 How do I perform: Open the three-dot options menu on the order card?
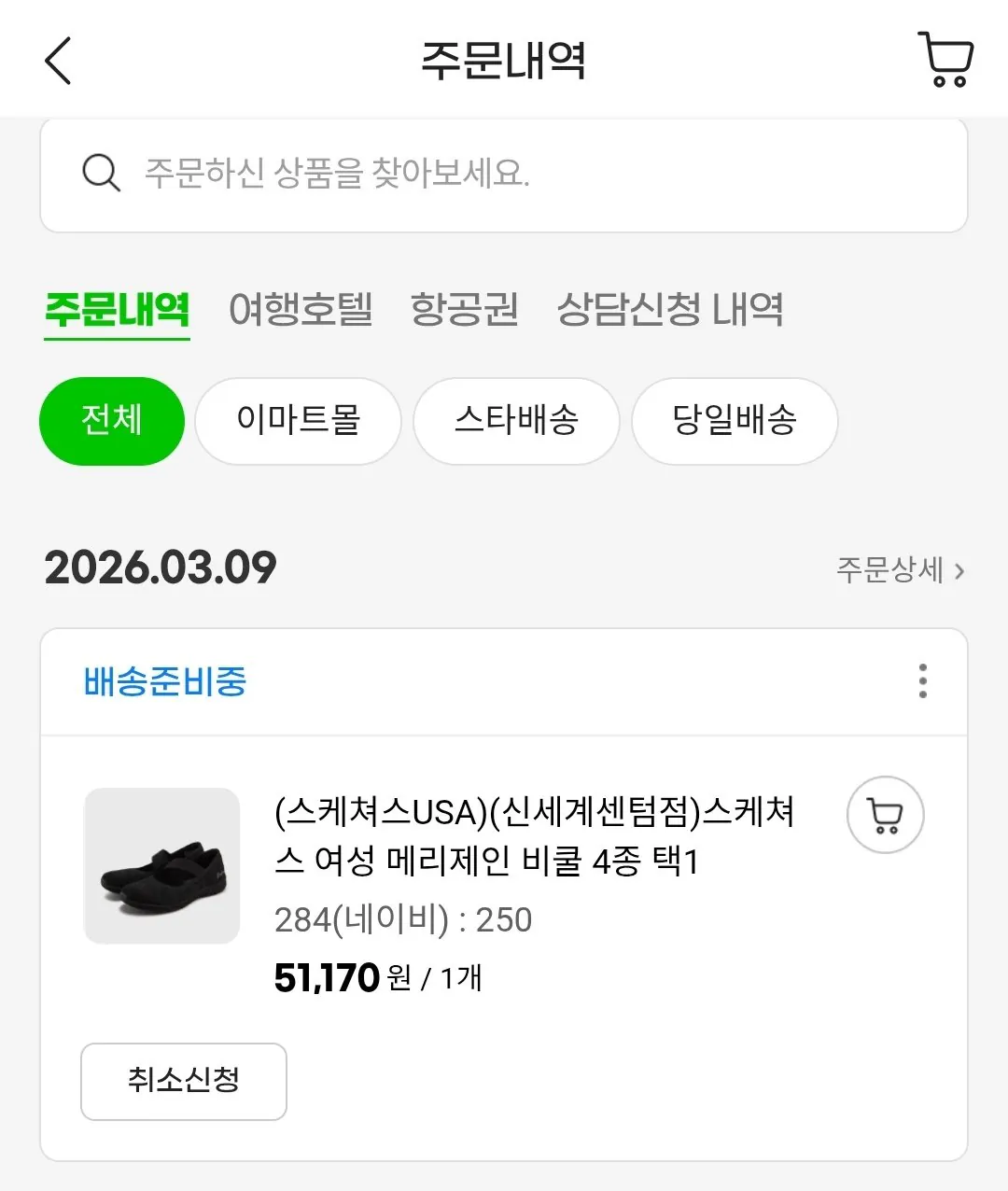tap(922, 681)
